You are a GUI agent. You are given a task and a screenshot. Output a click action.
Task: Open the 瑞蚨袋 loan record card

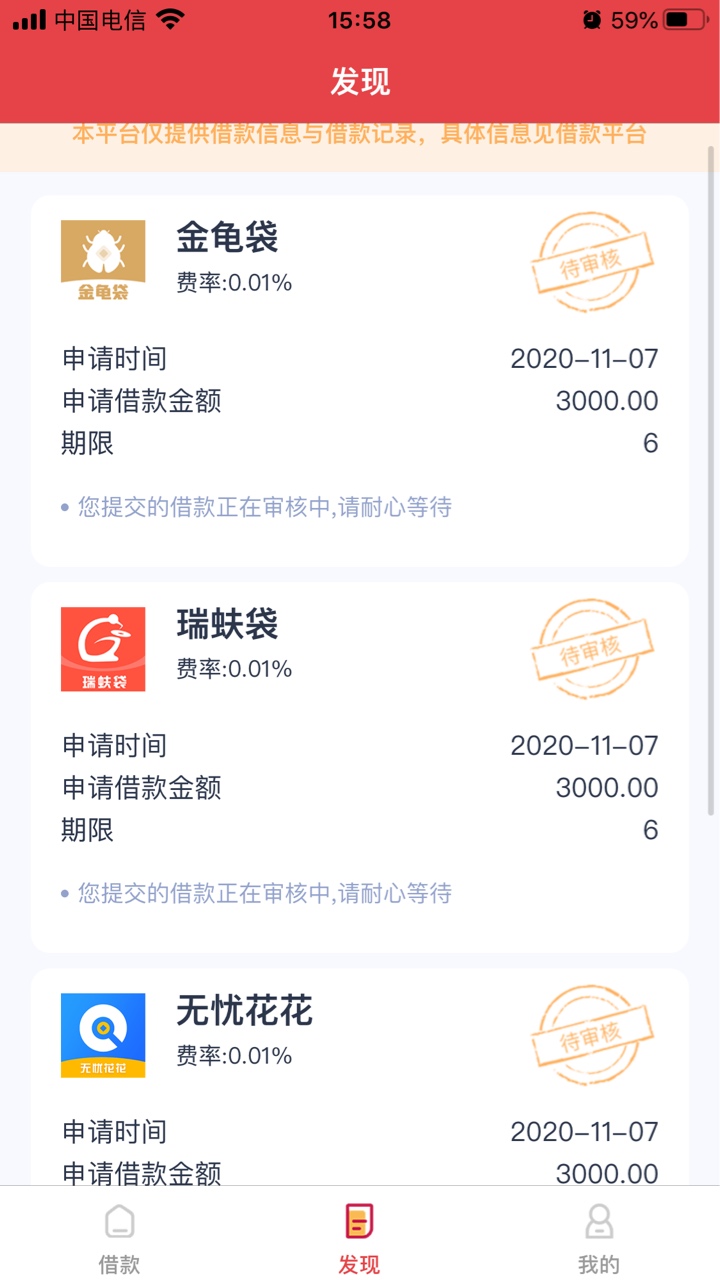pos(360,767)
